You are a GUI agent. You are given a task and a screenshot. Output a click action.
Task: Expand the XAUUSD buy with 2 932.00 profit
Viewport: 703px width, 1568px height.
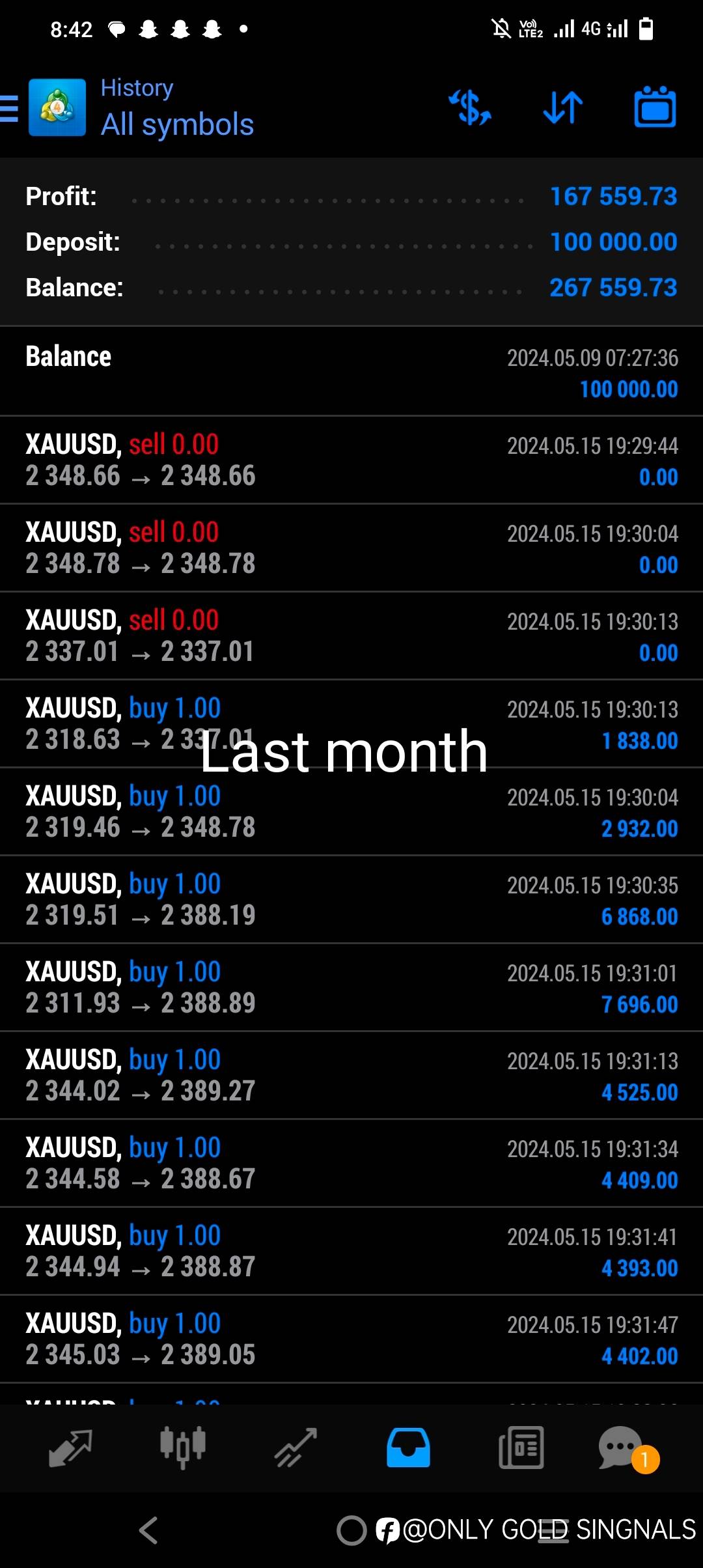351,812
